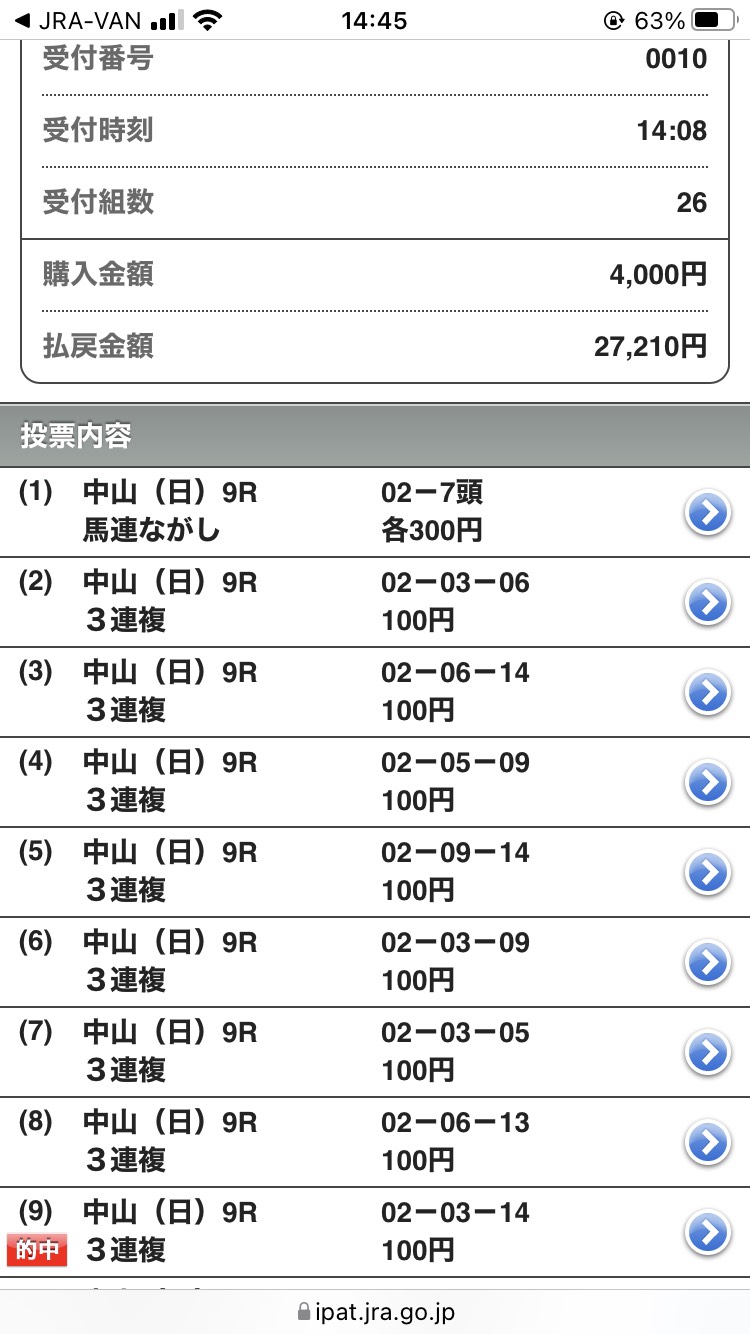Open the winning 的中 bet 02-03-14
Image resolution: width=750 pixels, height=1334 pixels.
coord(707,1232)
